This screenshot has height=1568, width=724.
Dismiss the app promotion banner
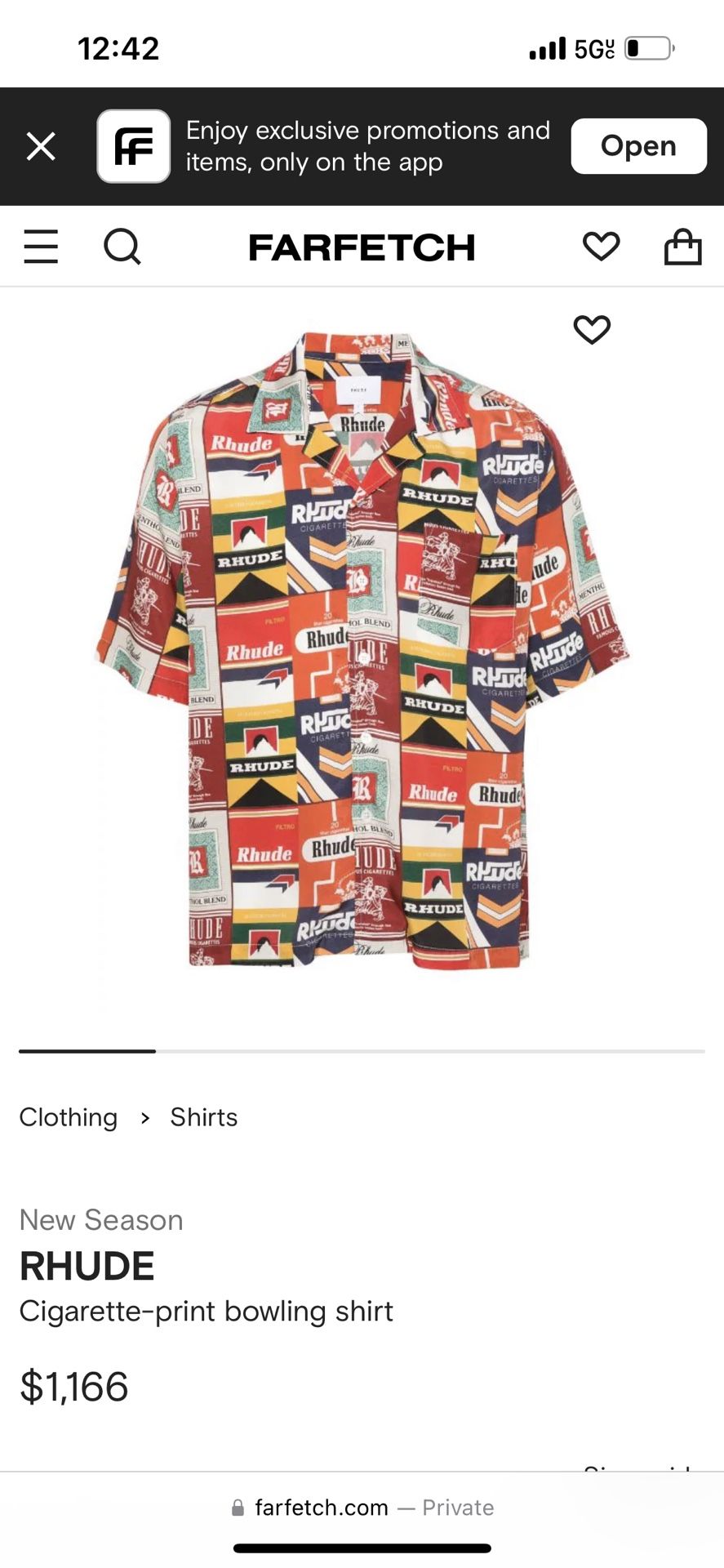tap(41, 147)
